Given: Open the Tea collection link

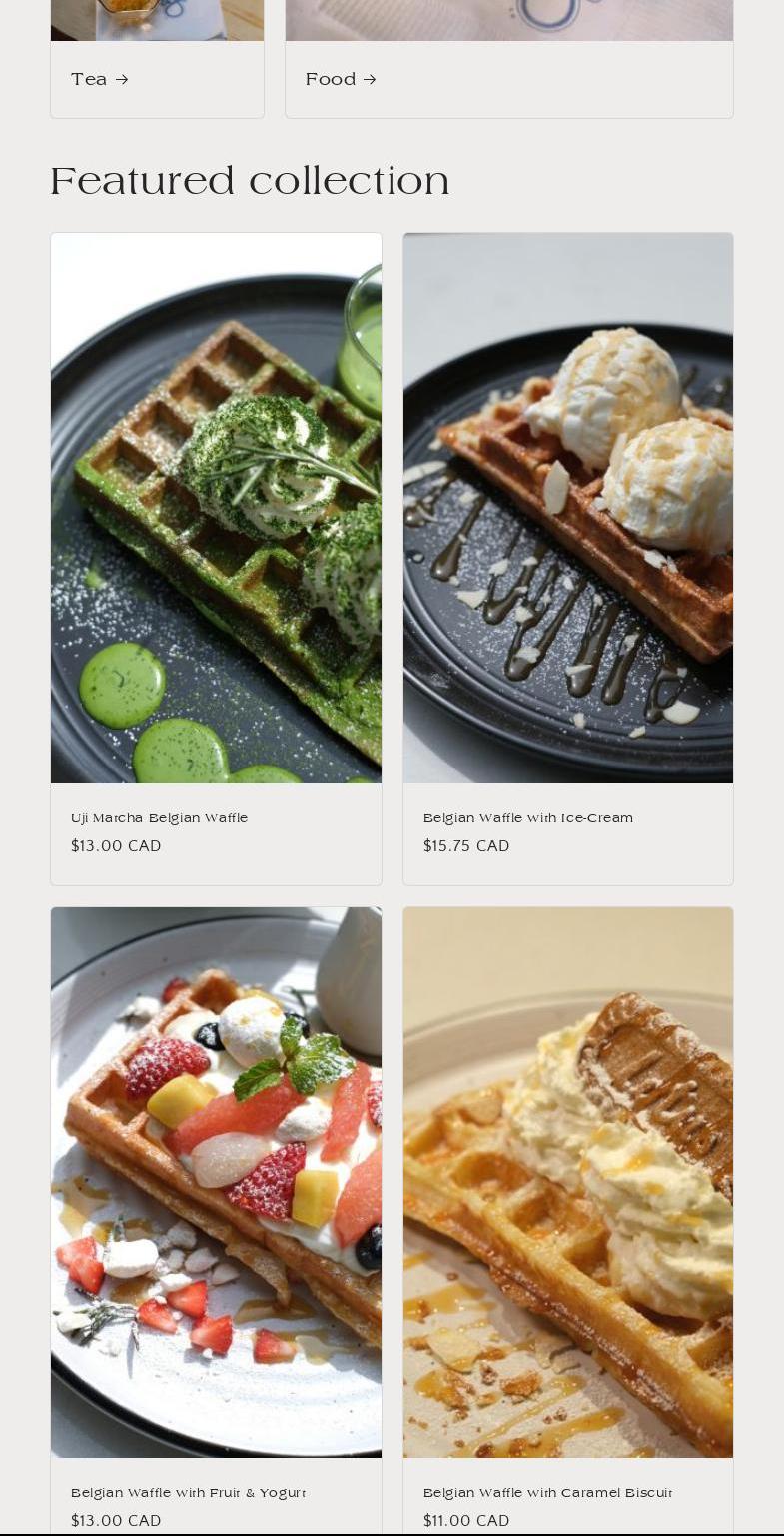Looking at the screenshot, I should (x=99, y=80).
